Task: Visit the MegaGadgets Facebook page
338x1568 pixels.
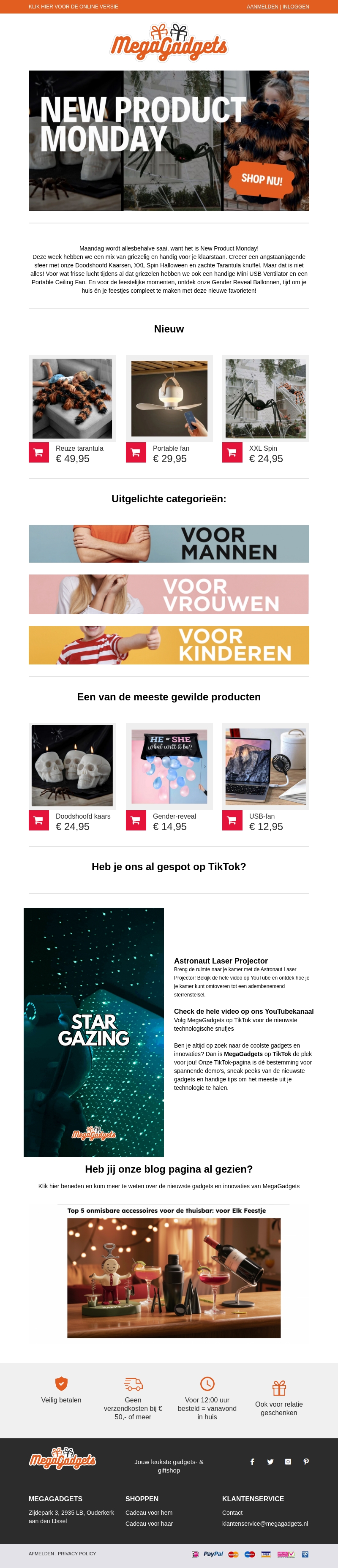Action: pos(252,1462)
